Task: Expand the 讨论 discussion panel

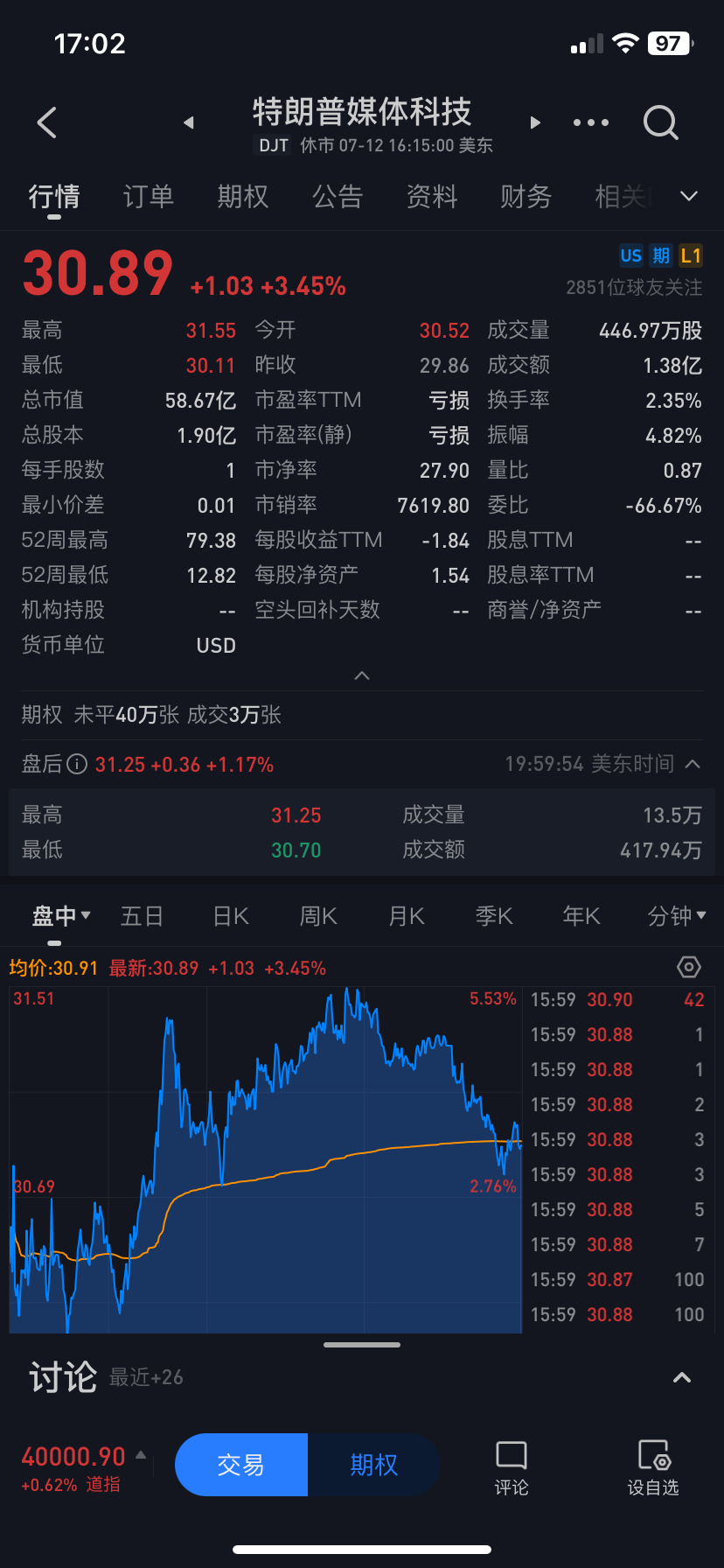Action: tap(681, 1377)
